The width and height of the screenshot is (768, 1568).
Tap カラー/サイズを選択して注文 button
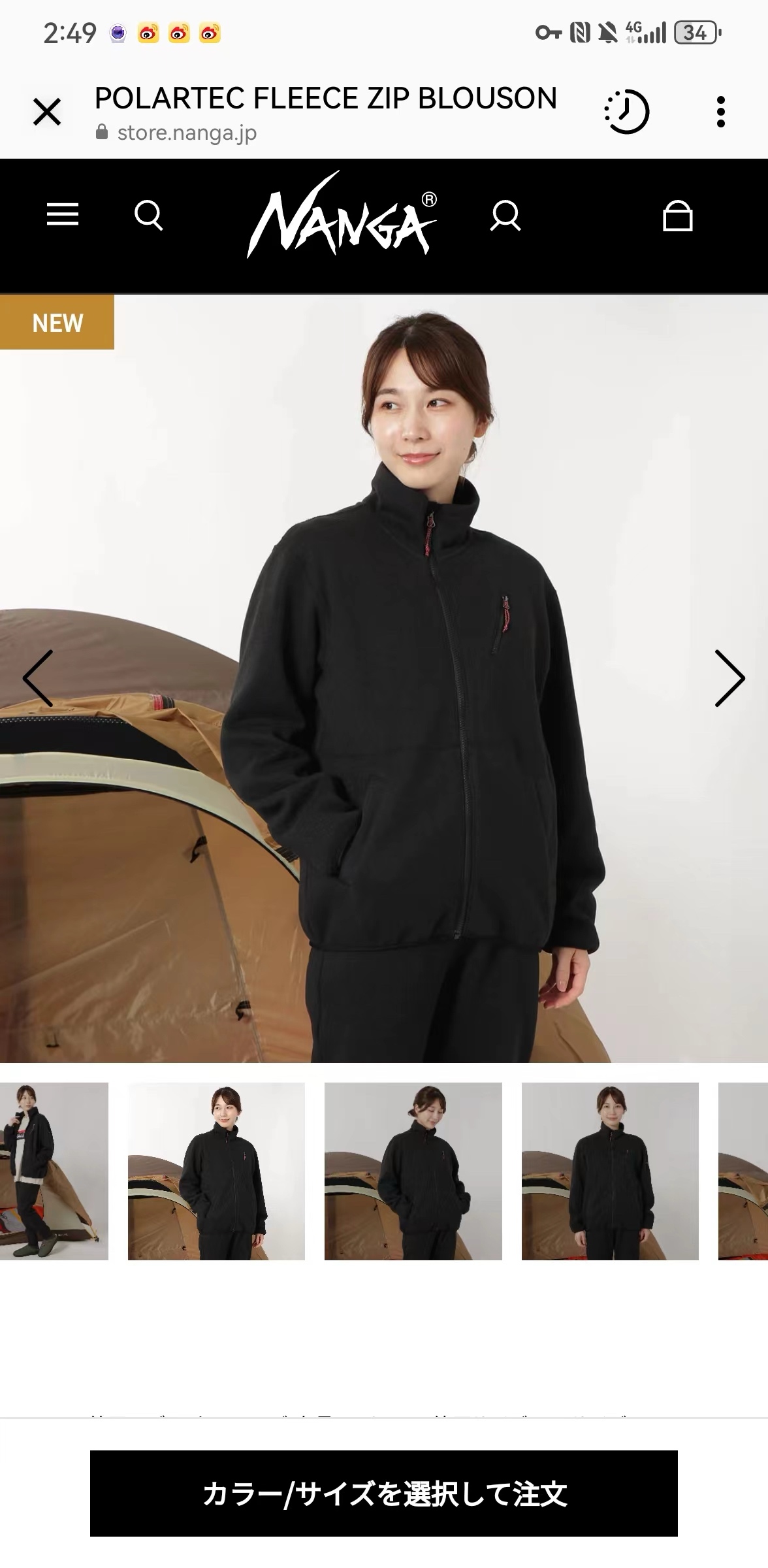[x=384, y=1493]
